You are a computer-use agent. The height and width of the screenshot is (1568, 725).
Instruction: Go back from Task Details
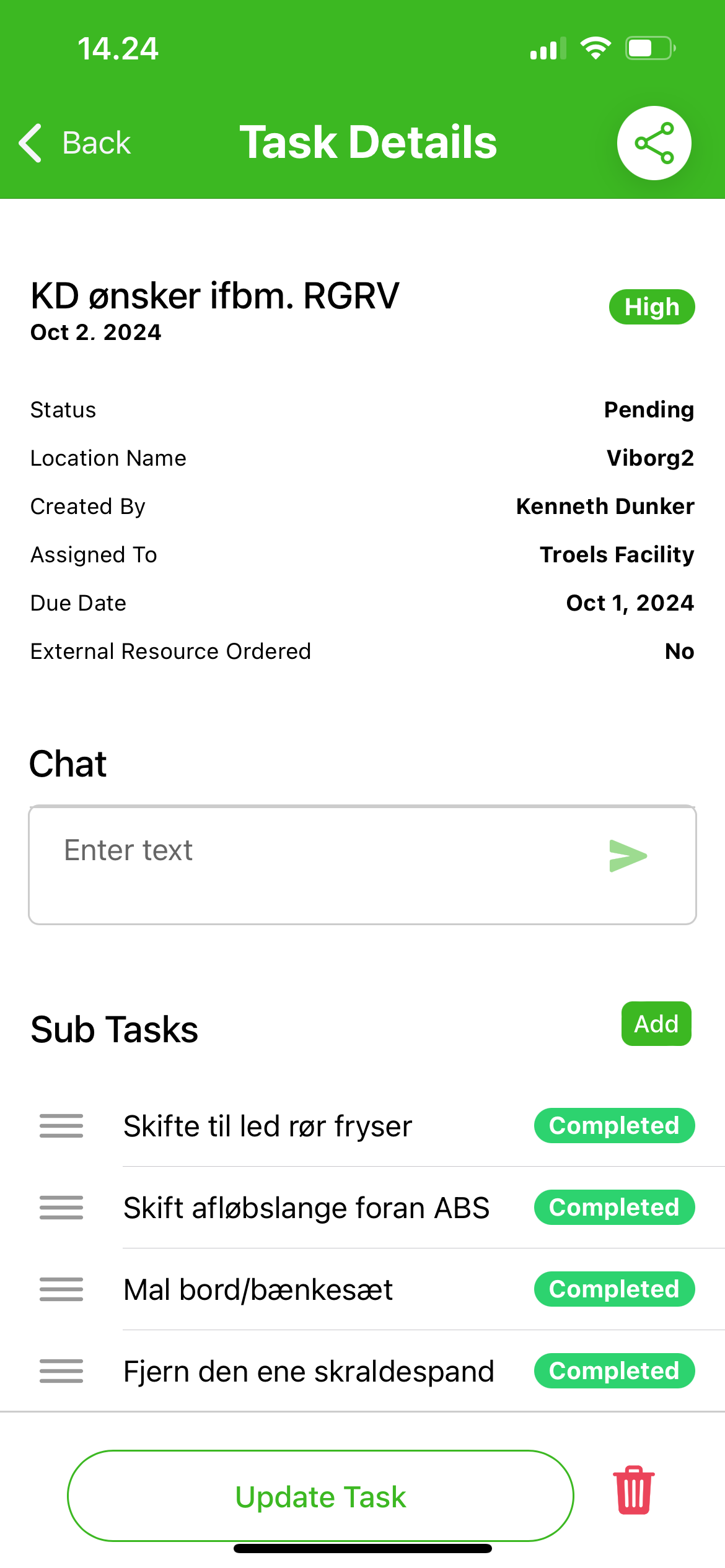coord(76,143)
